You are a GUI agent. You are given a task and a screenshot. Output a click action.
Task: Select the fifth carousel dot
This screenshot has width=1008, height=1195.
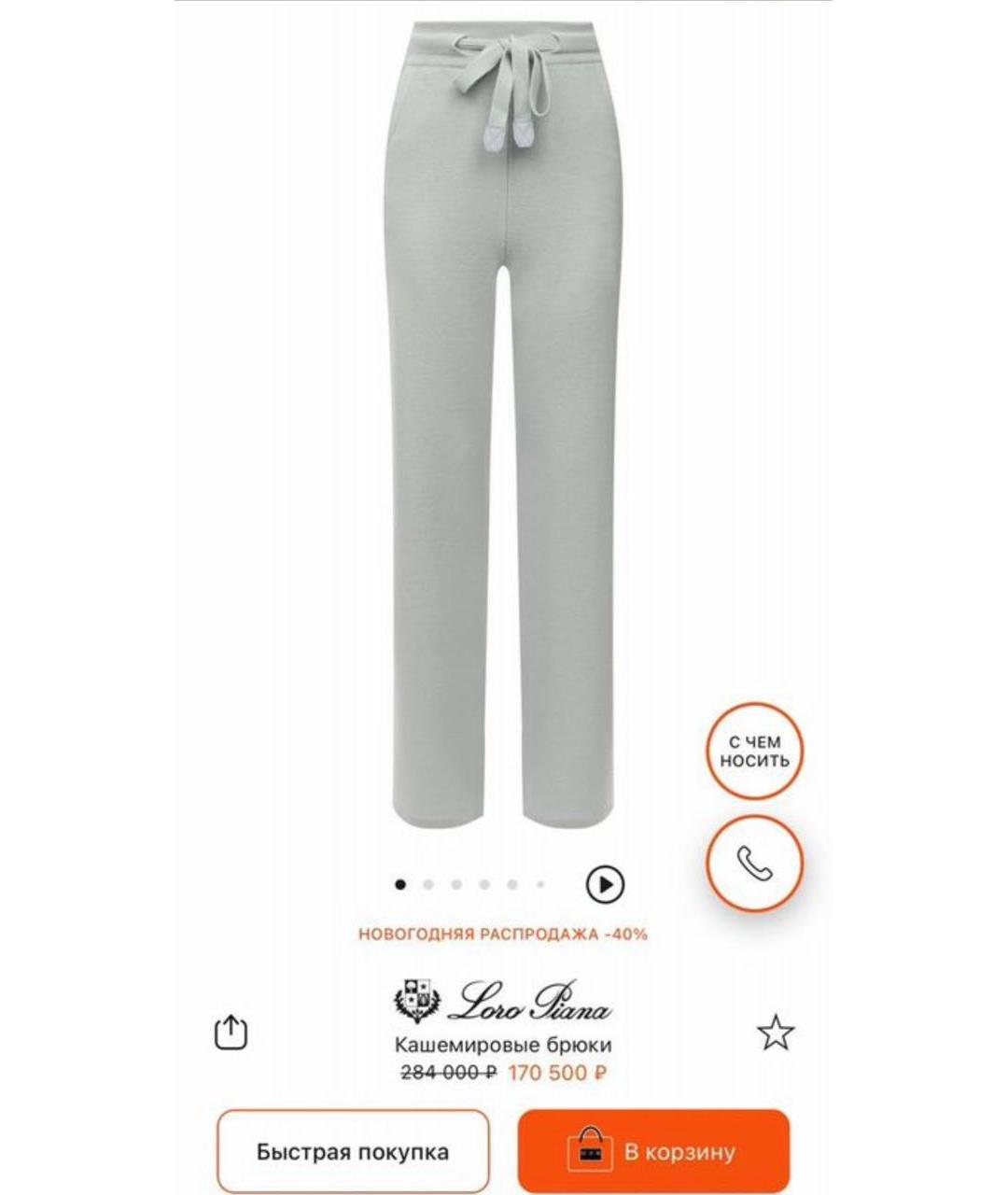click(510, 881)
